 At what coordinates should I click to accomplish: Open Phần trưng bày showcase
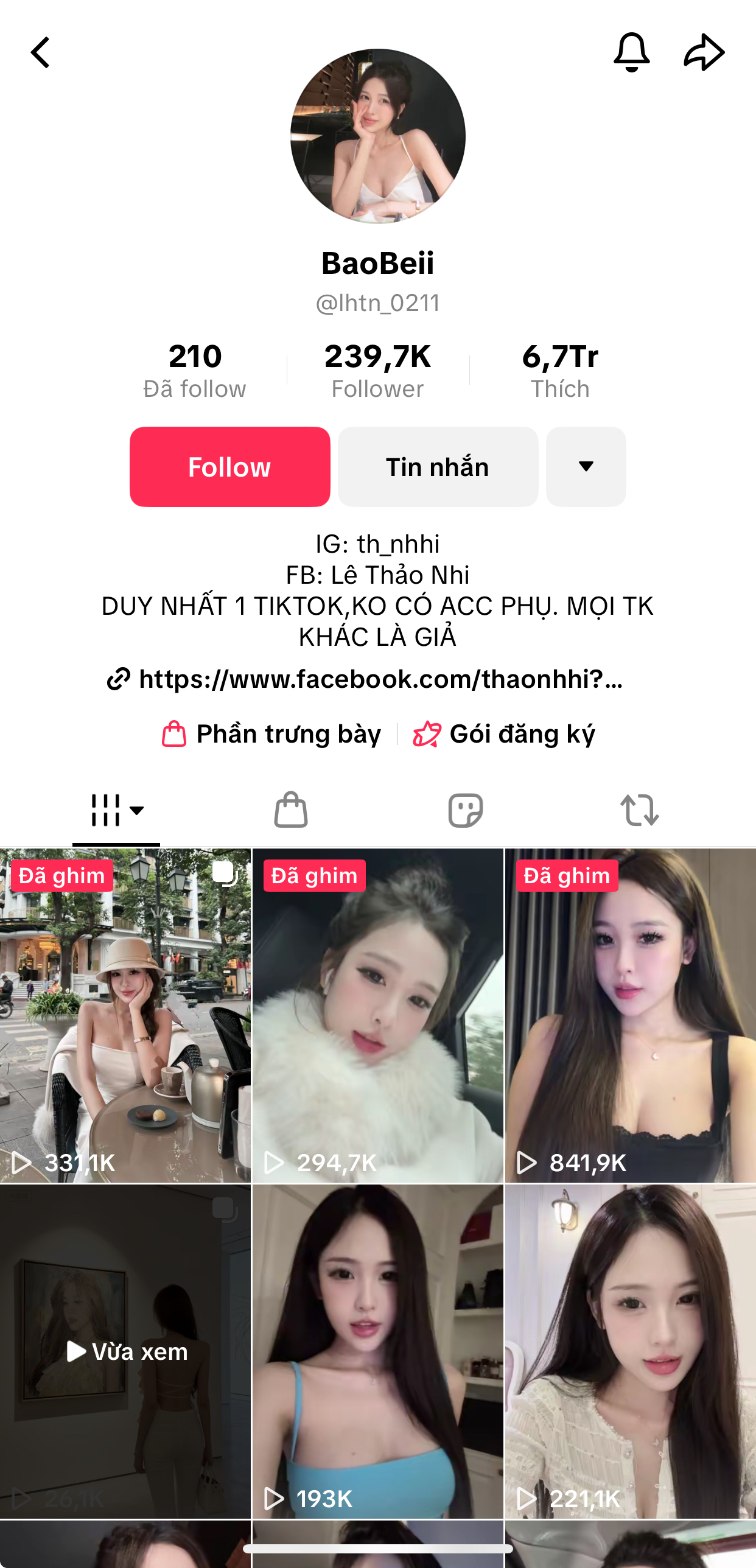[271, 734]
